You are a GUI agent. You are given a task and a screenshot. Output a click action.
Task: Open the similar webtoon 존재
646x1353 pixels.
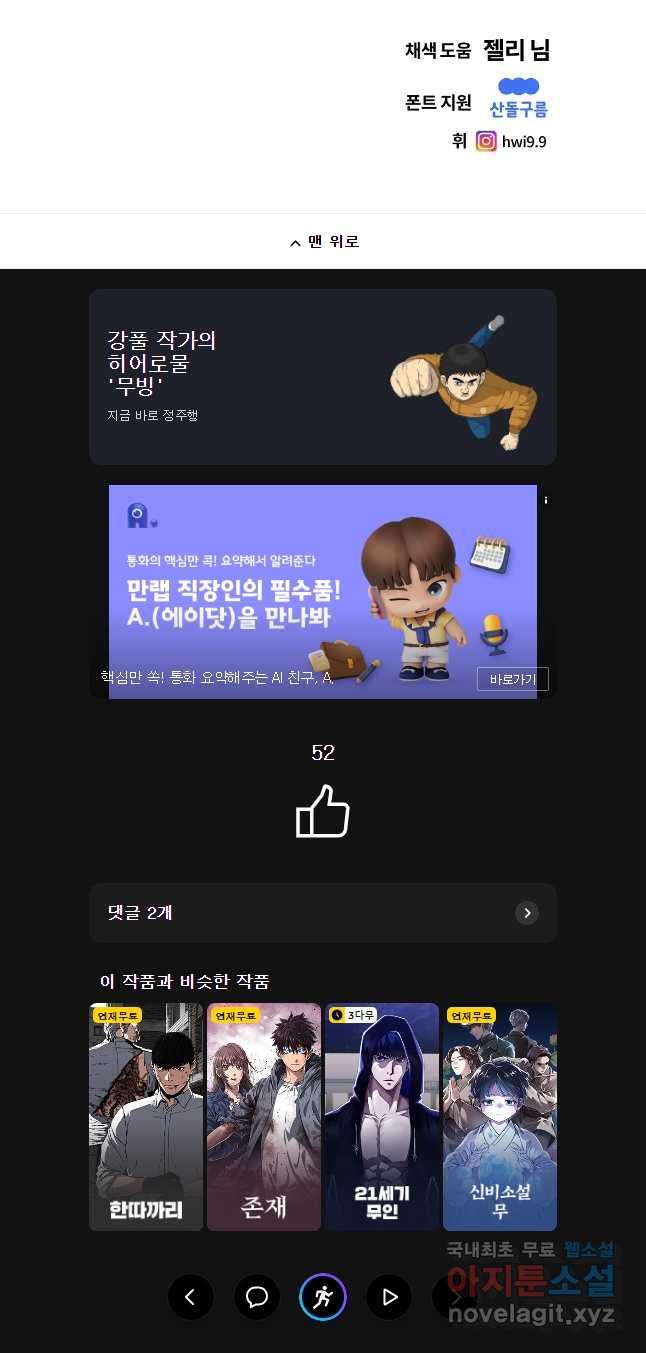coord(264,1117)
